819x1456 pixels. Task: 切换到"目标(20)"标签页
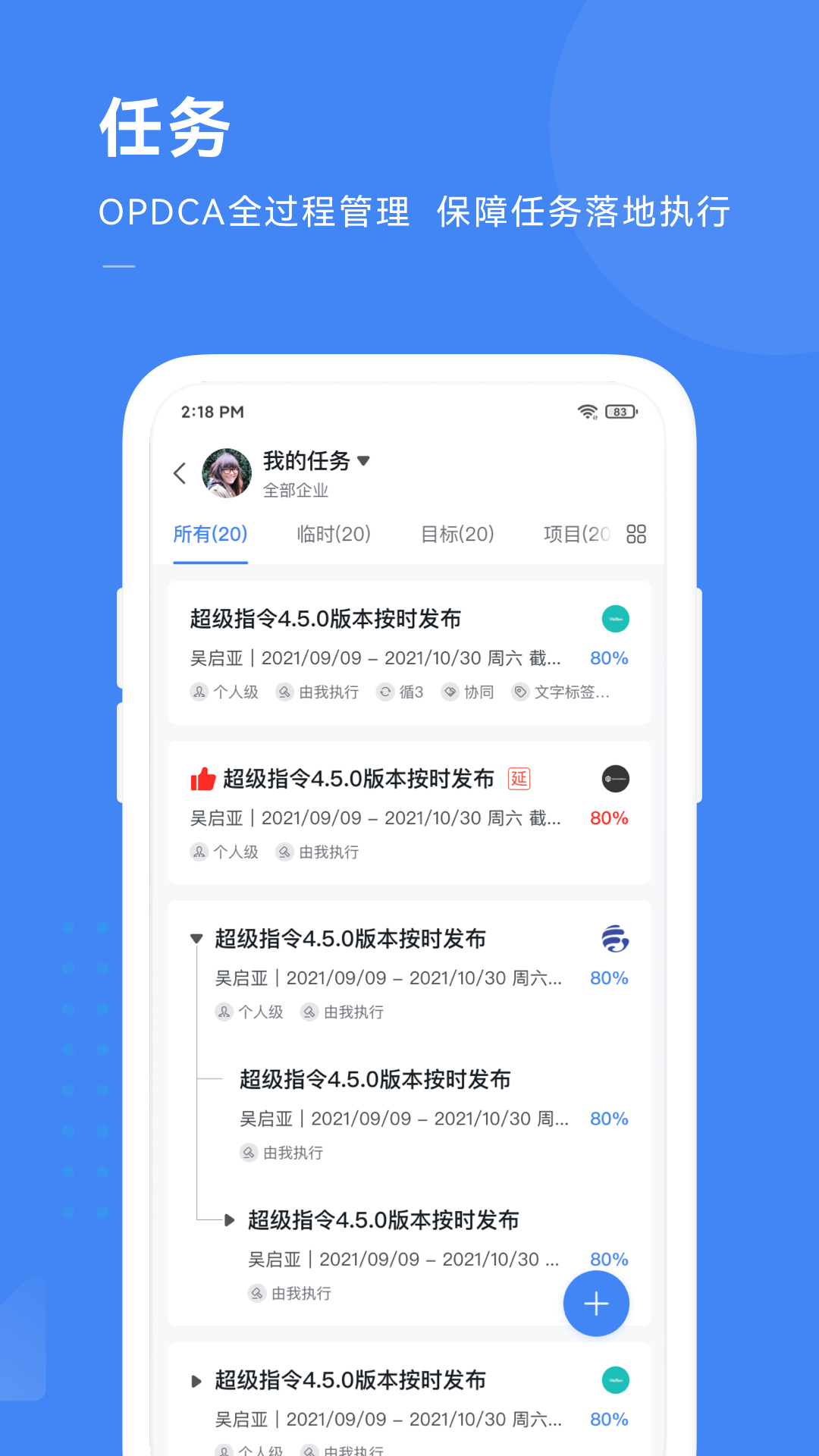pyautogui.click(x=456, y=535)
